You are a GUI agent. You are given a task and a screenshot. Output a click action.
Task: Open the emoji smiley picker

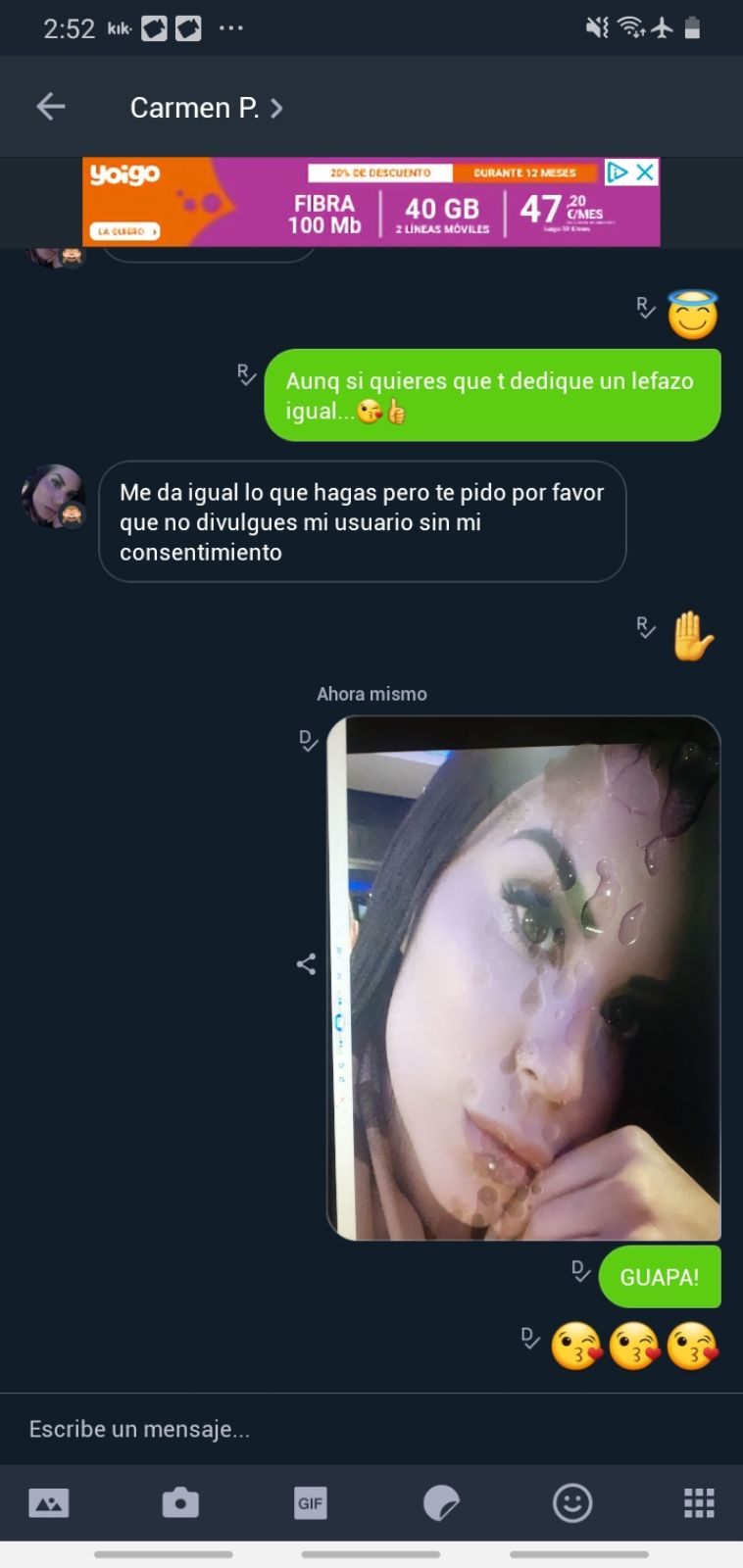click(x=572, y=1502)
